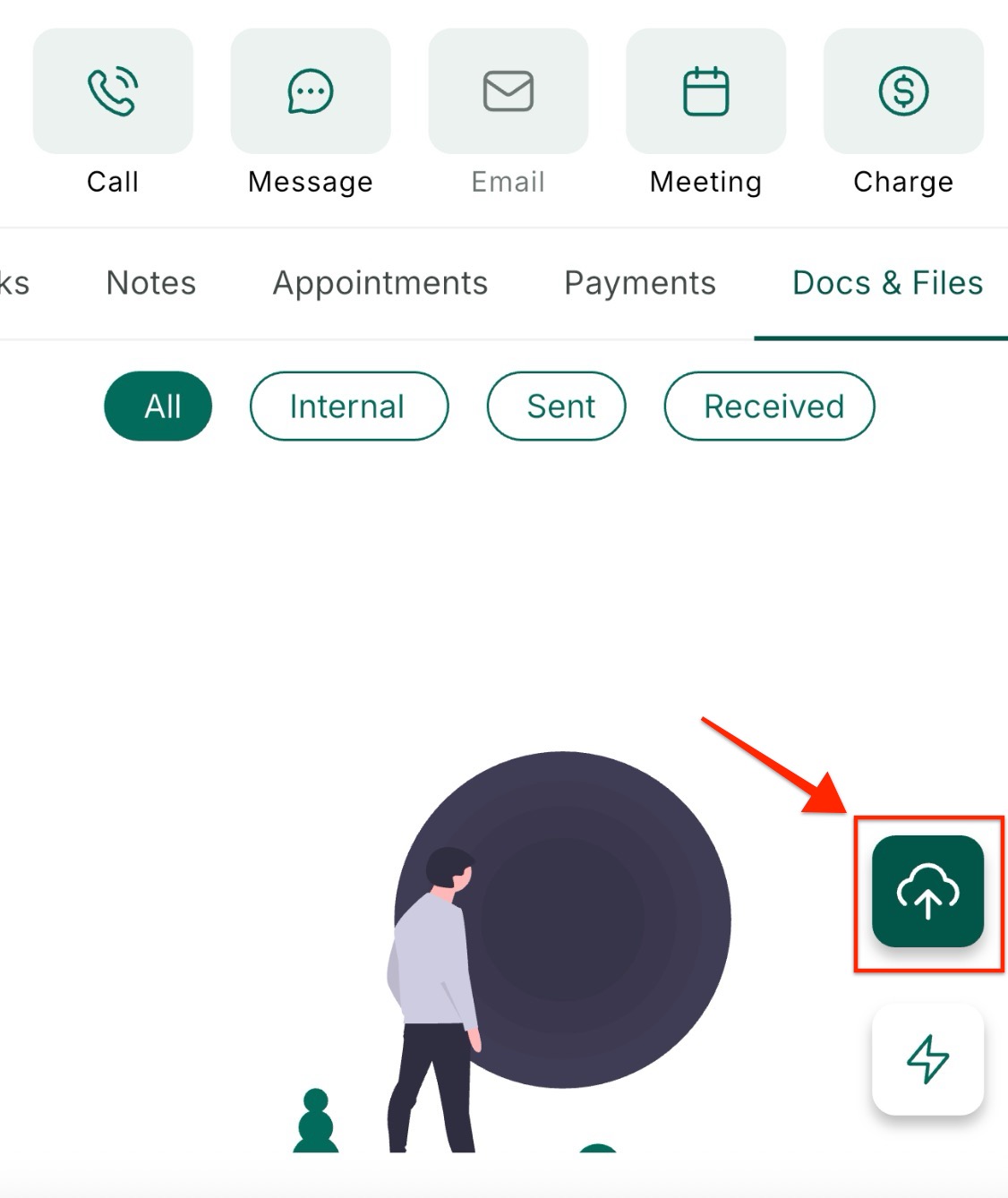Open the lightning bolt quick actions
This screenshot has height=1198, width=1008.
[x=927, y=1059]
